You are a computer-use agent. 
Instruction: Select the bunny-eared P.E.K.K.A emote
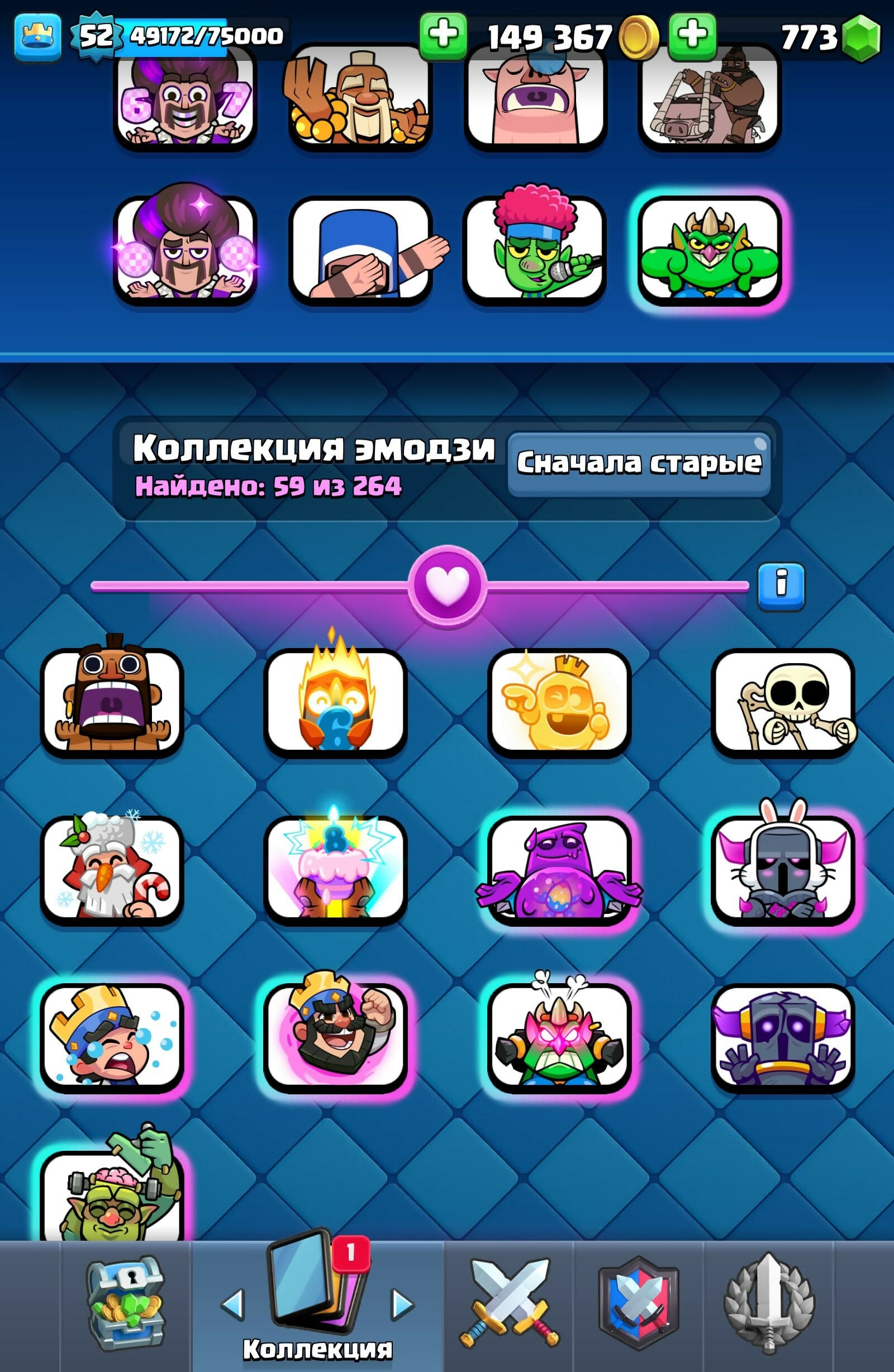point(783,868)
